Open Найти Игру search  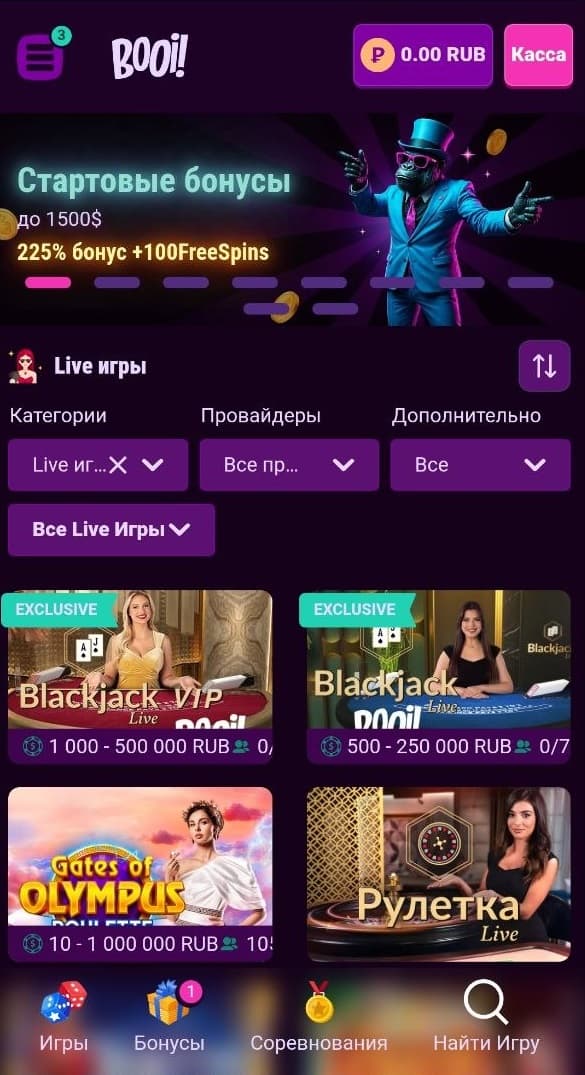[x=486, y=1017]
